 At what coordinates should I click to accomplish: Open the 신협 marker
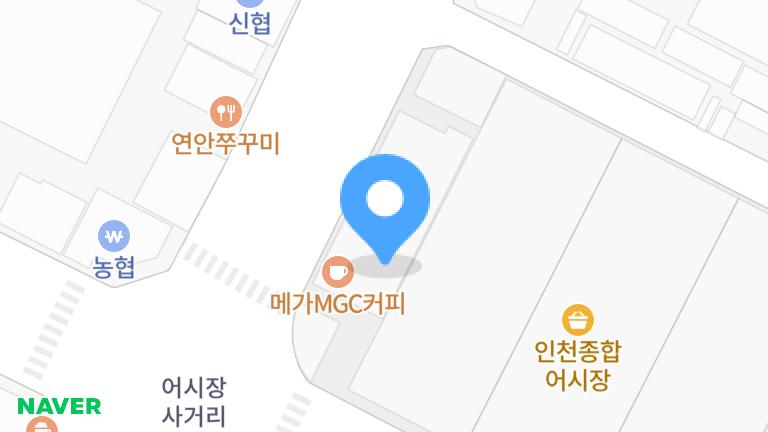tap(249, 6)
